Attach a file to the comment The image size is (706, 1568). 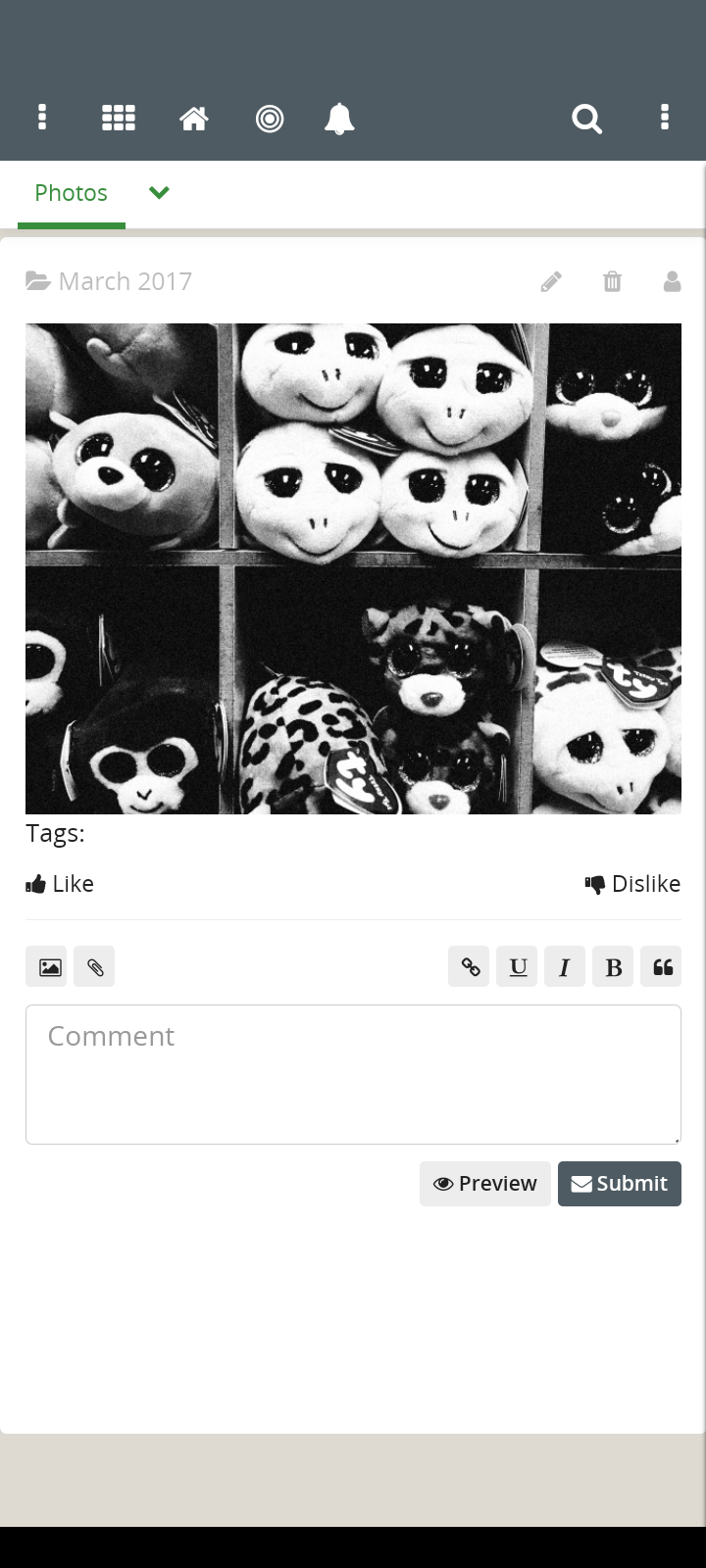[x=95, y=967]
